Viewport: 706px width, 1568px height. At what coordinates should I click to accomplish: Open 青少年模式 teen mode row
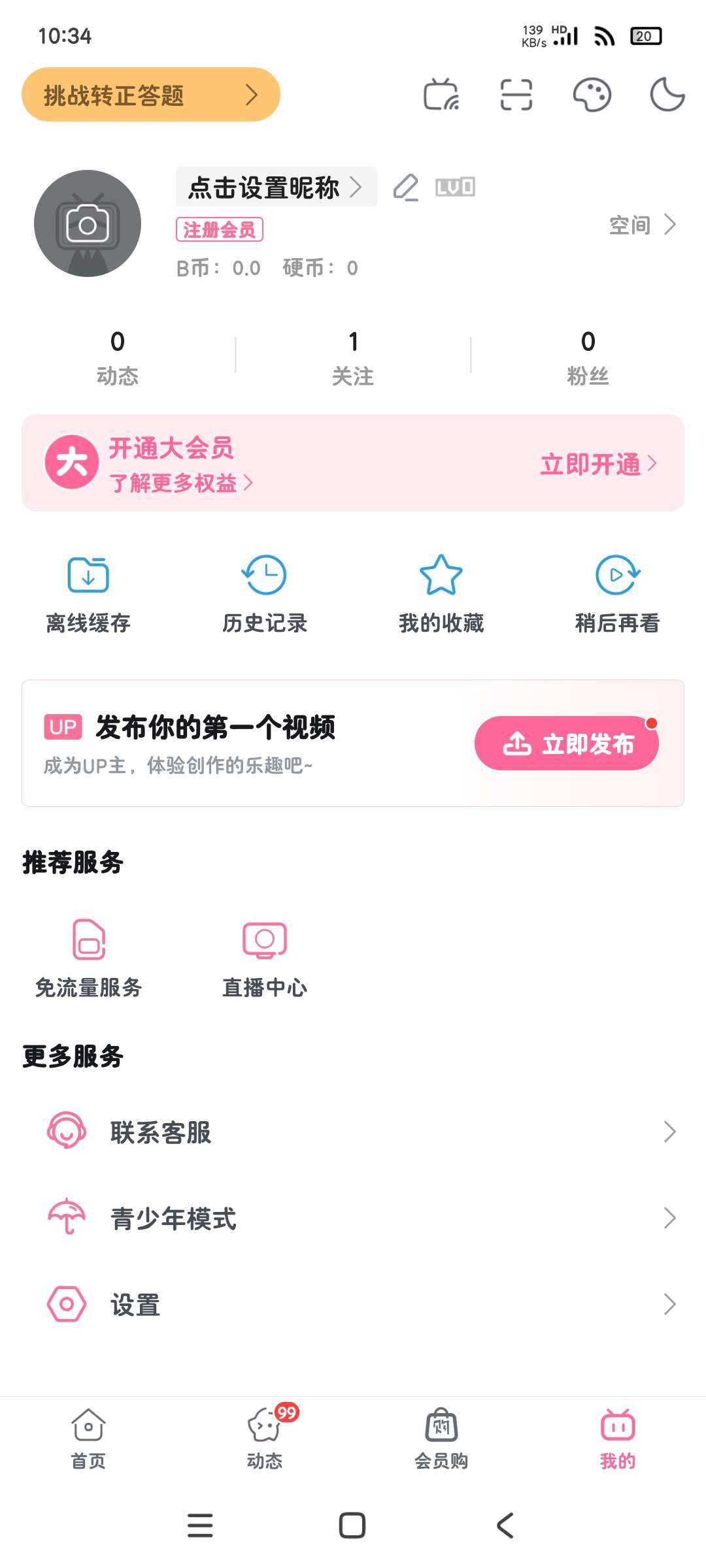pyautogui.click(x=353, y=1218)
